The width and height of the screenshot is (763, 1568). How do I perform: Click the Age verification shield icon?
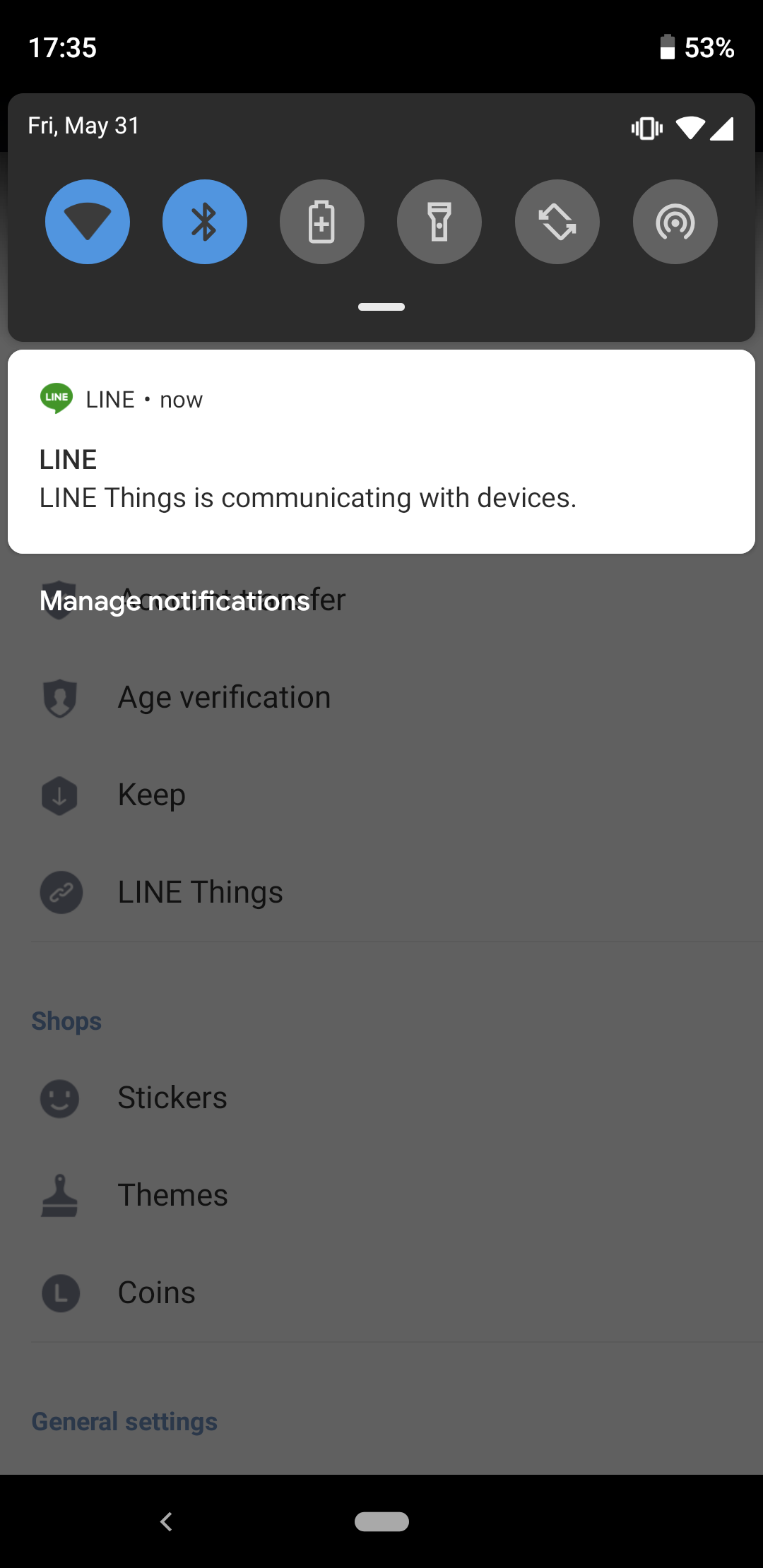(60, 698)
